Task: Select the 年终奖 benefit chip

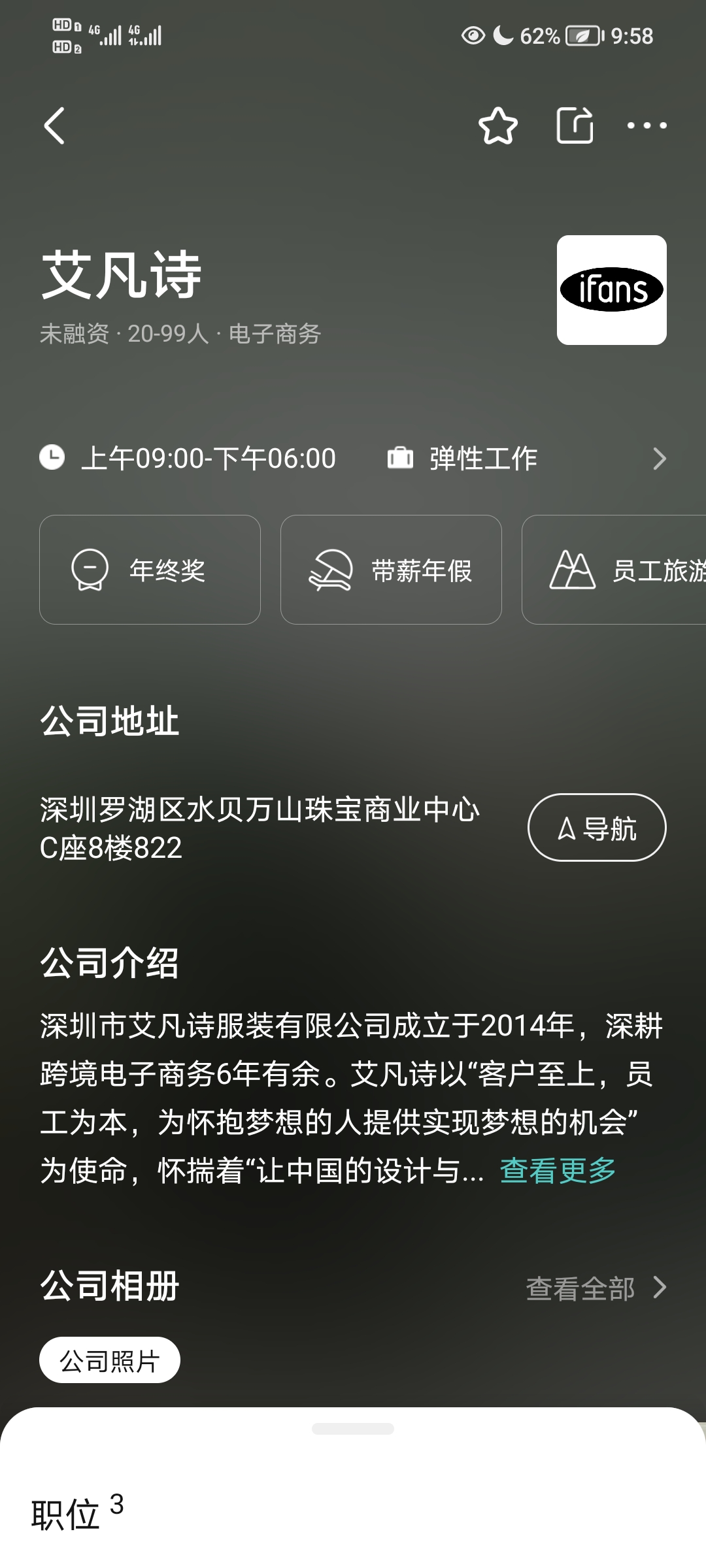Action: [150, 570]
